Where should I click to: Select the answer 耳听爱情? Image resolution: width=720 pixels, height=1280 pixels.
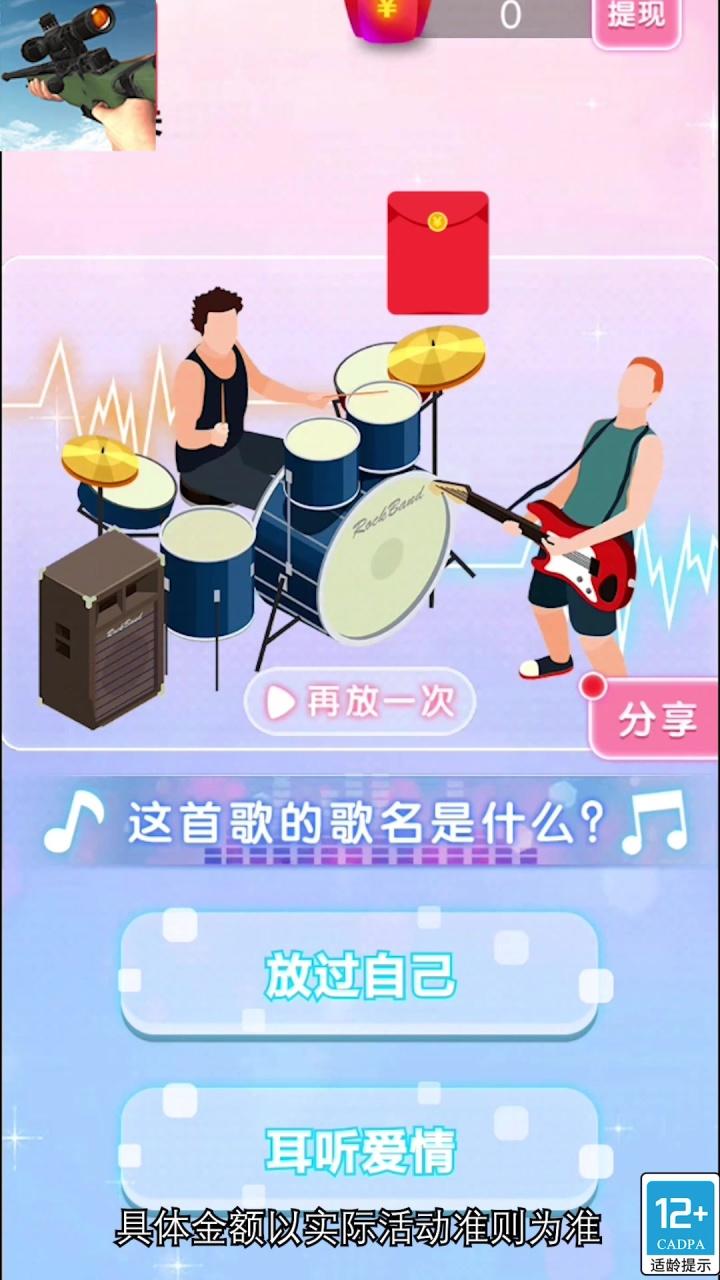coord(360,1150)
